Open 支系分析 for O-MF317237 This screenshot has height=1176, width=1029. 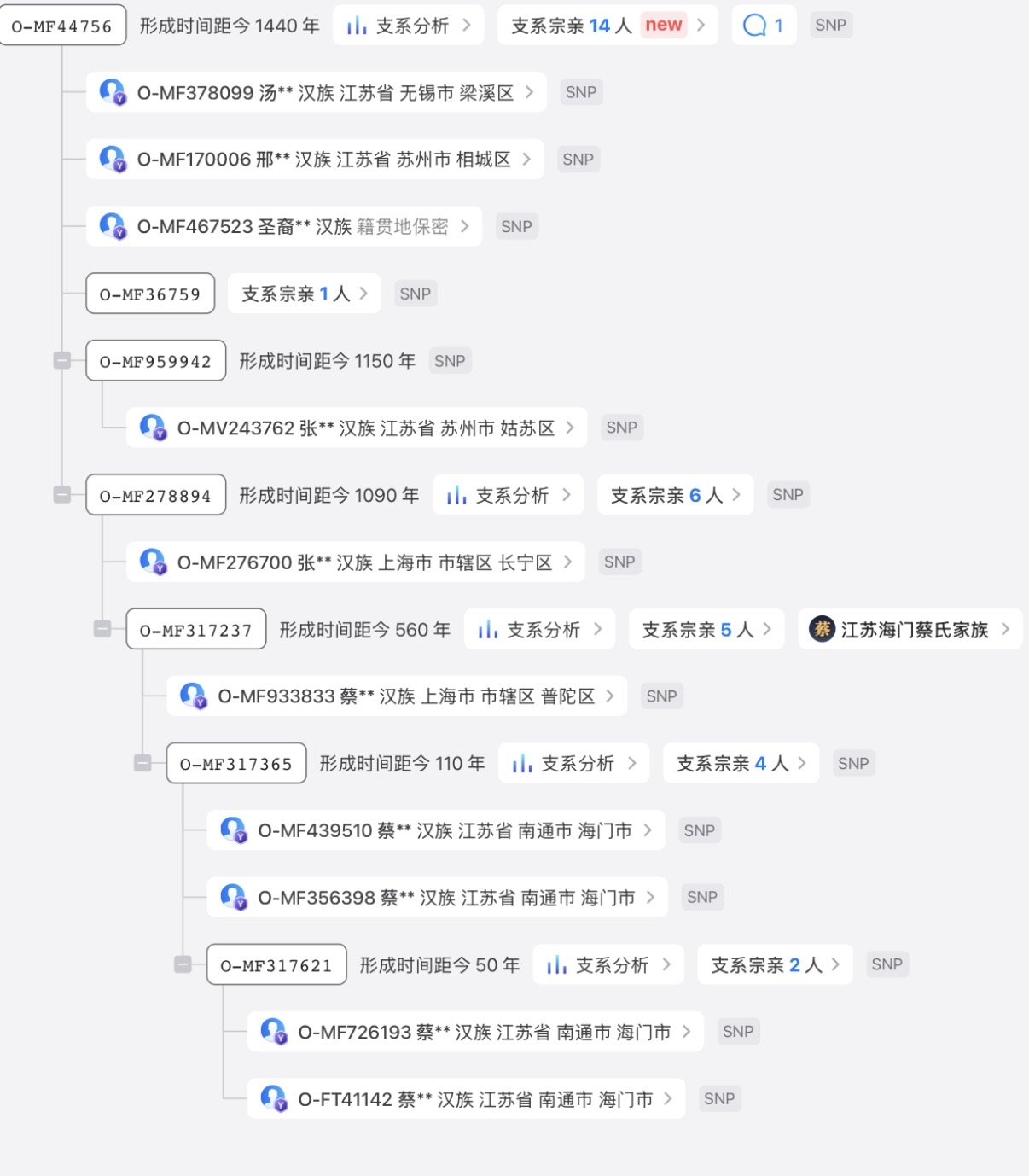point(539,630)
